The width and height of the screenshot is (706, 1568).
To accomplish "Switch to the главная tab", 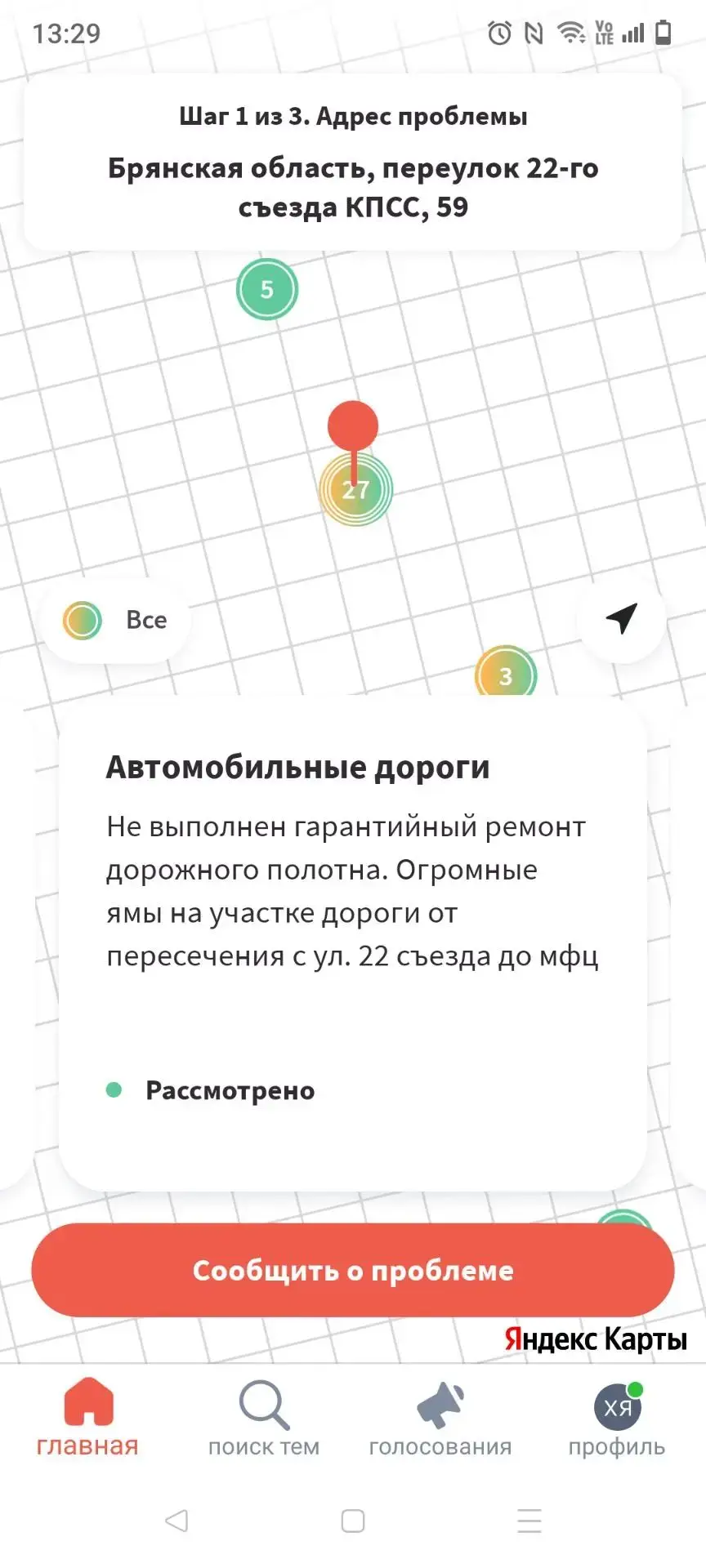I will [x=87, y=1418].
